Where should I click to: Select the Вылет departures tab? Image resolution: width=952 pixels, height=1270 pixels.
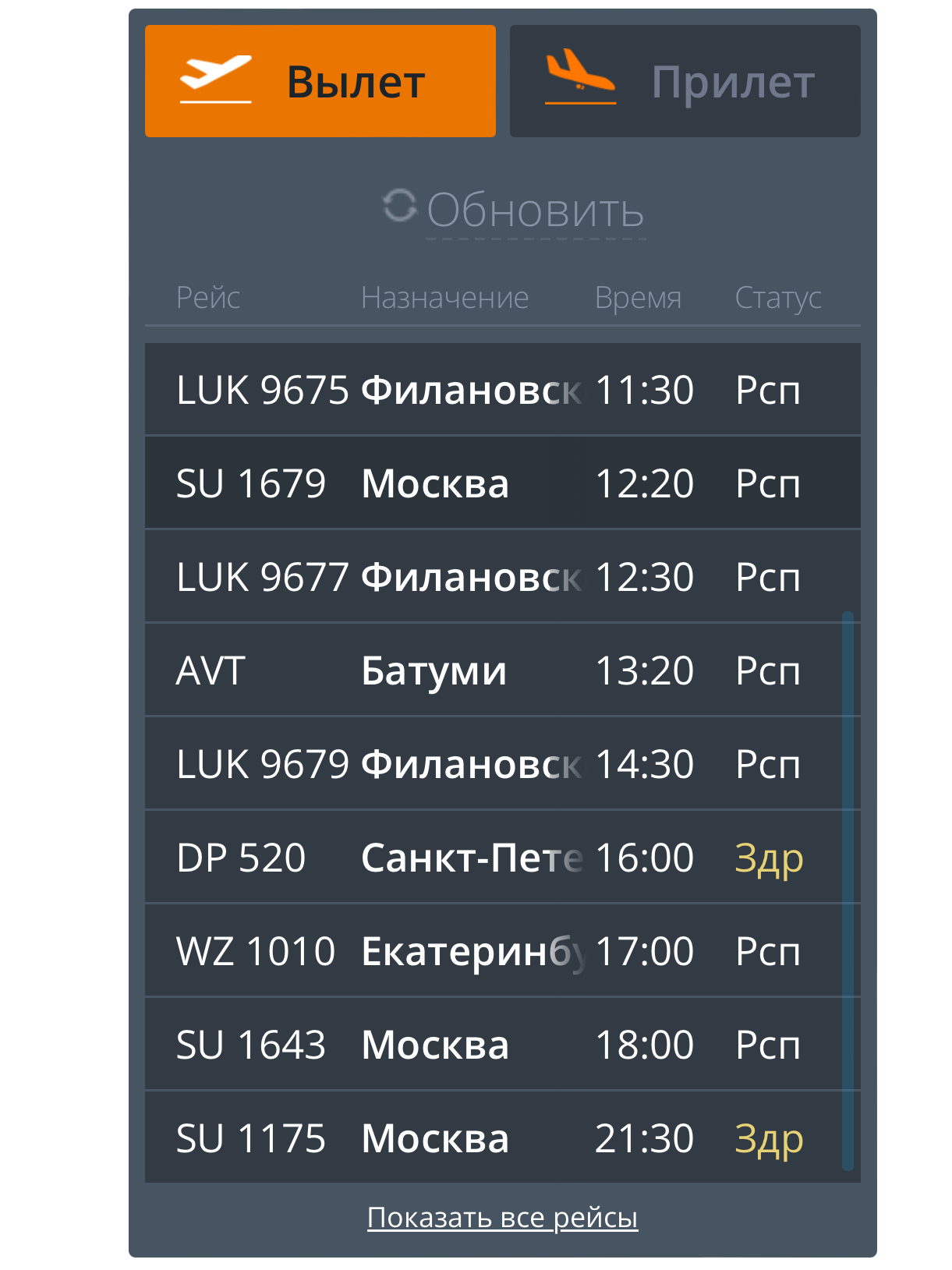pyautogui.click(x=320, y=81)
